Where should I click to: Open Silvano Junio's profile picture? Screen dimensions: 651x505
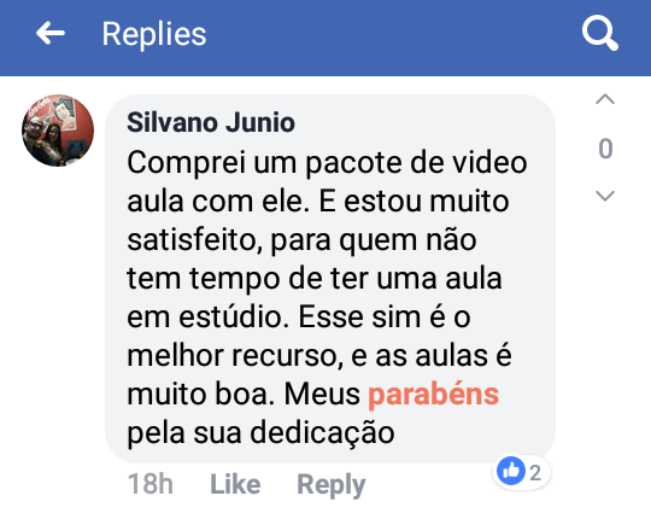click(58, 131)
